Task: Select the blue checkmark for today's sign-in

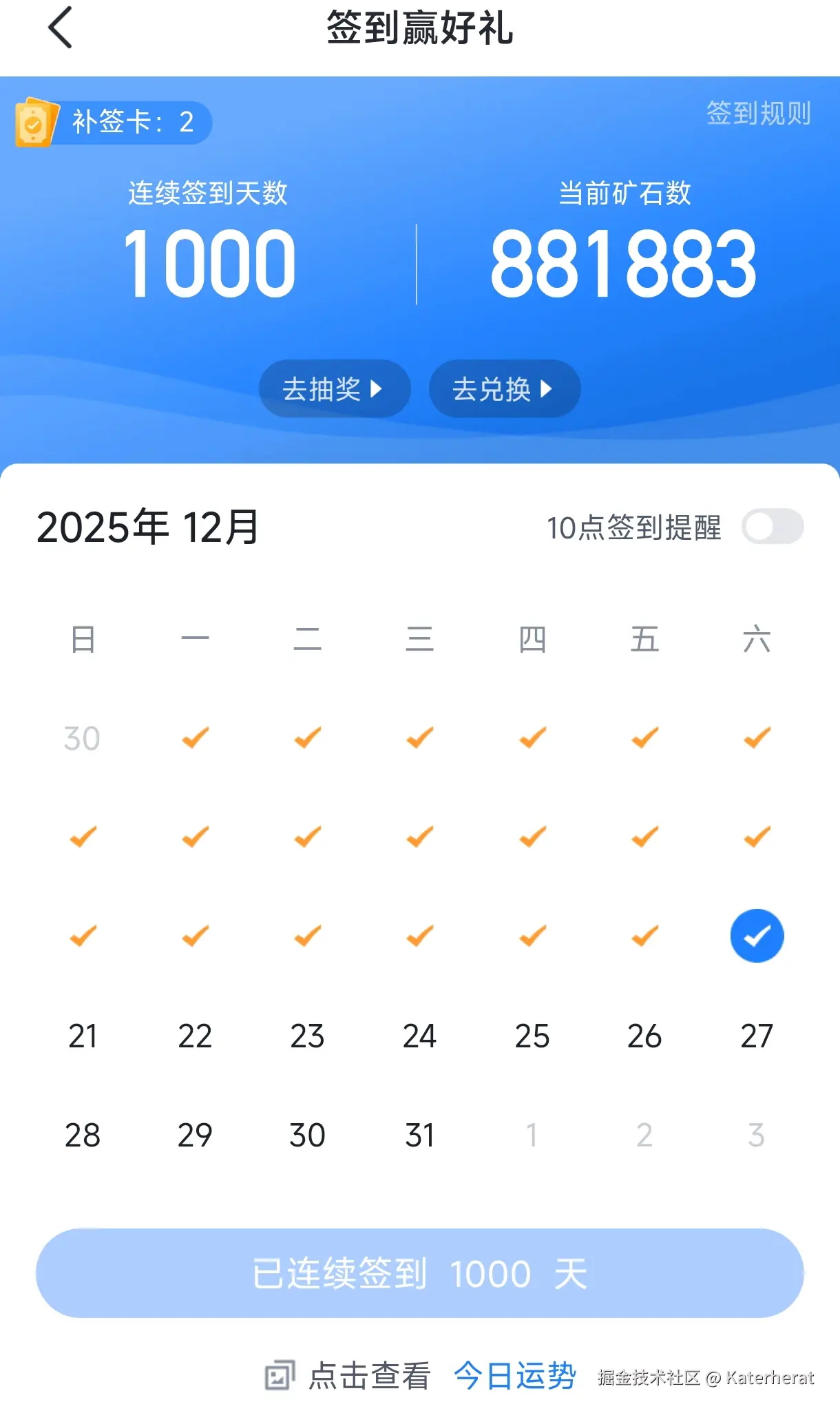Action: [x=756, y=934]
